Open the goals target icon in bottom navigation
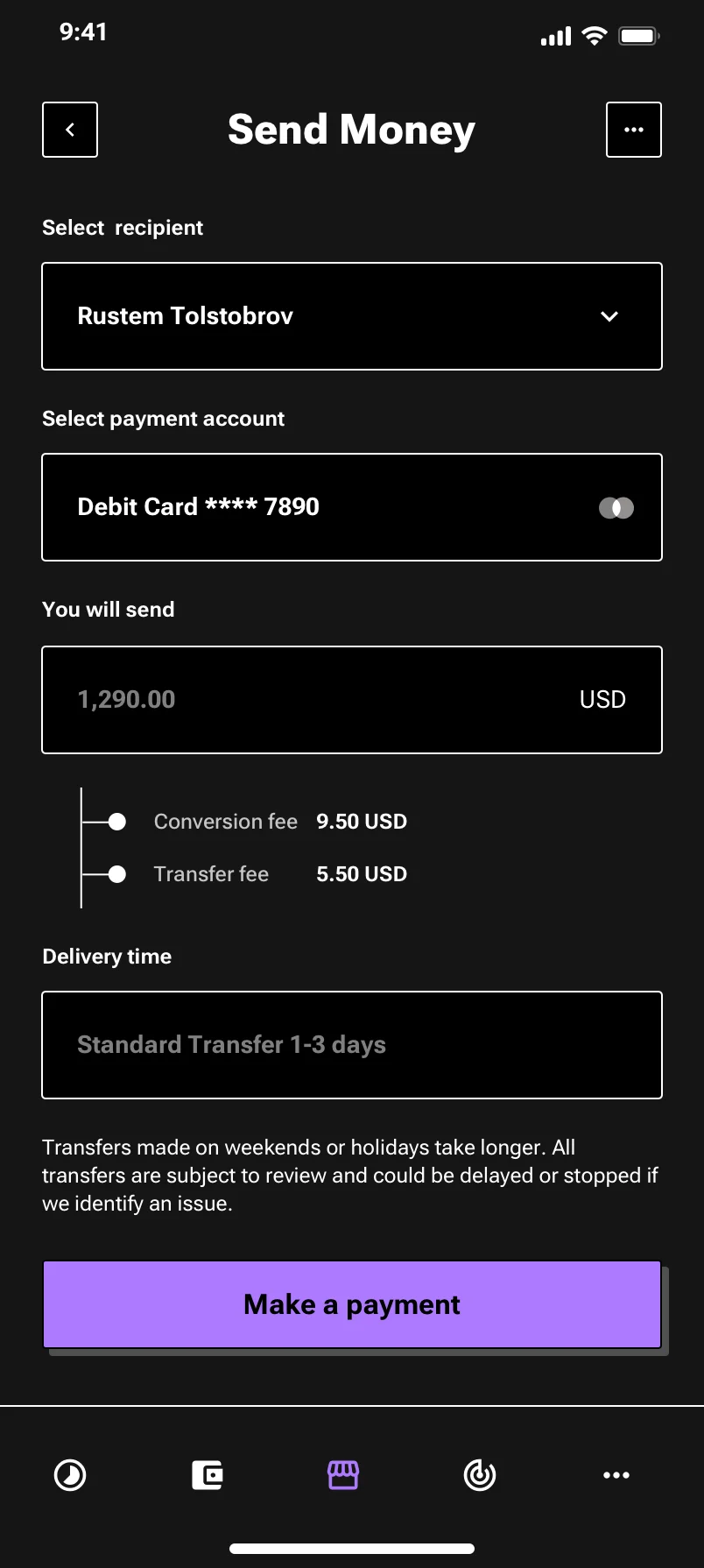 [479, 1474]
